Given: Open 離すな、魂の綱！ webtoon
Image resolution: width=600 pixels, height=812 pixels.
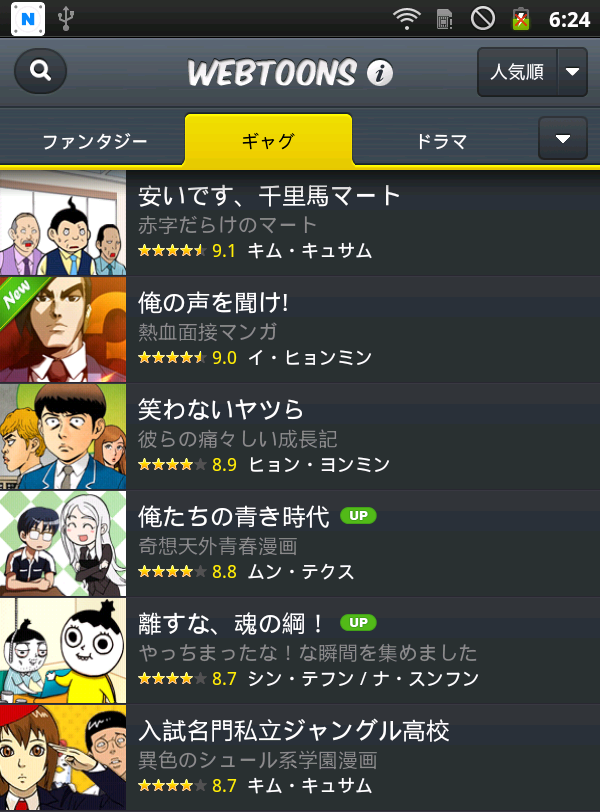Looking at the screenshot, I should (300, 651).
